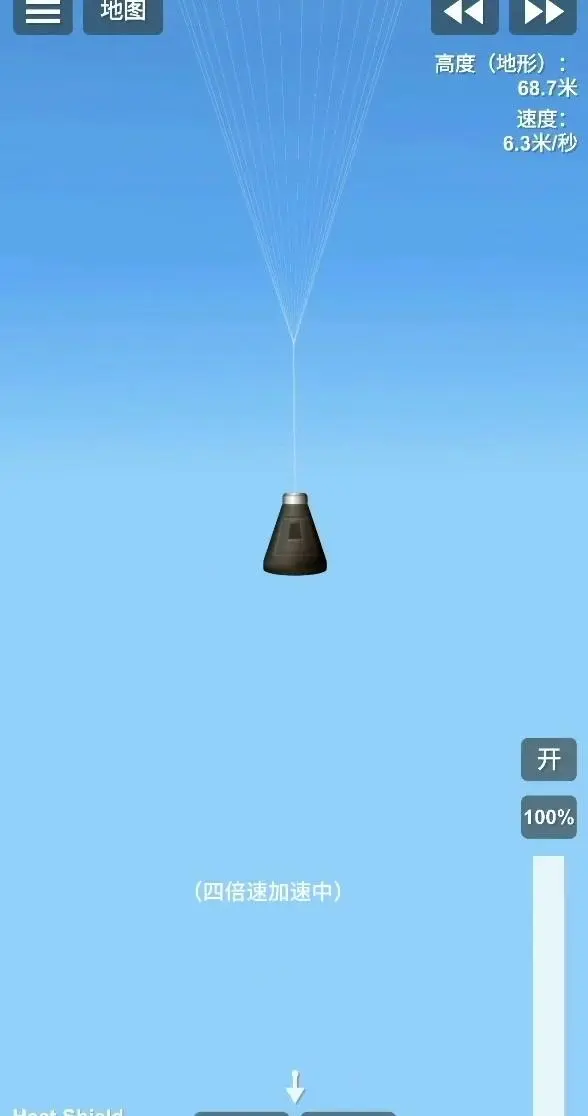Set the throttle on the vertical slider
This screenshot has width=588, height=1116.
pyautogui.click(x=549, y=986)
